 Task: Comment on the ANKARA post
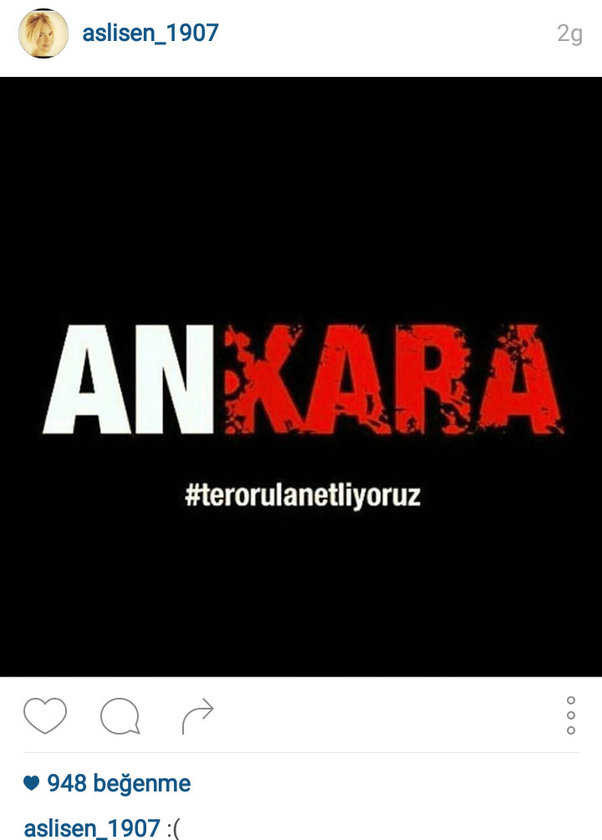click(120, 716)
